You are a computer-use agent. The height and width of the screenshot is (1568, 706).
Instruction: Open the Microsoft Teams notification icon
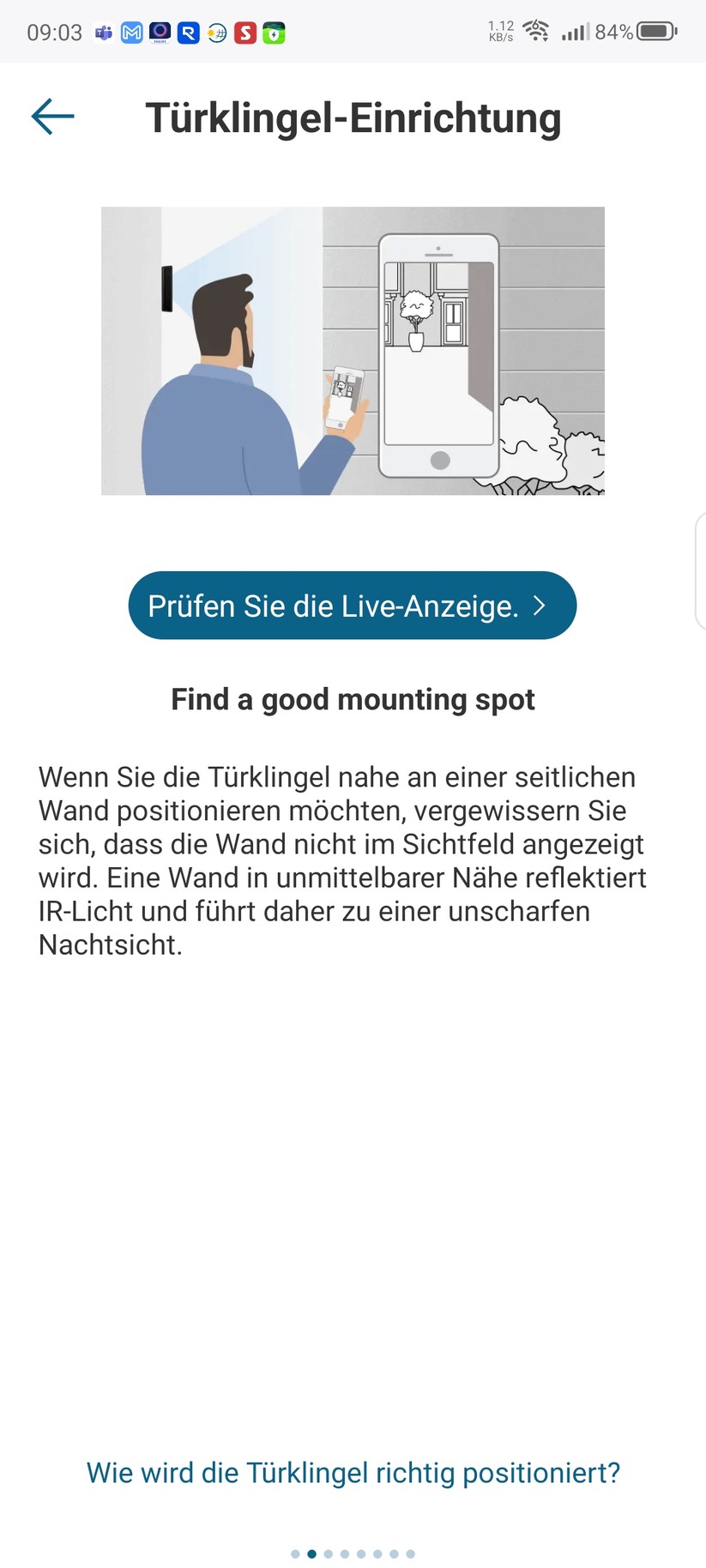pos(103,32)
